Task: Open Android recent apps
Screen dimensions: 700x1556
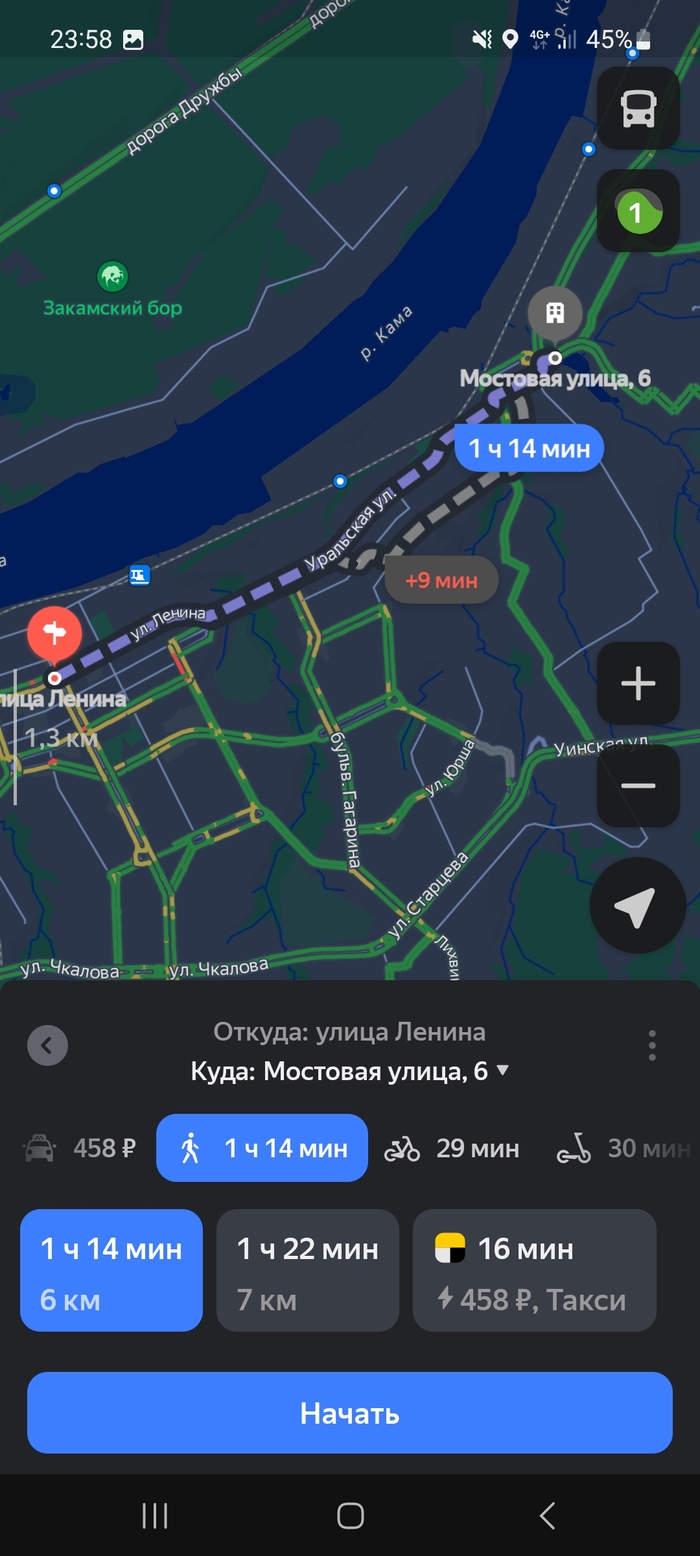Action: pyautogui.click(x=154, y=1516)
